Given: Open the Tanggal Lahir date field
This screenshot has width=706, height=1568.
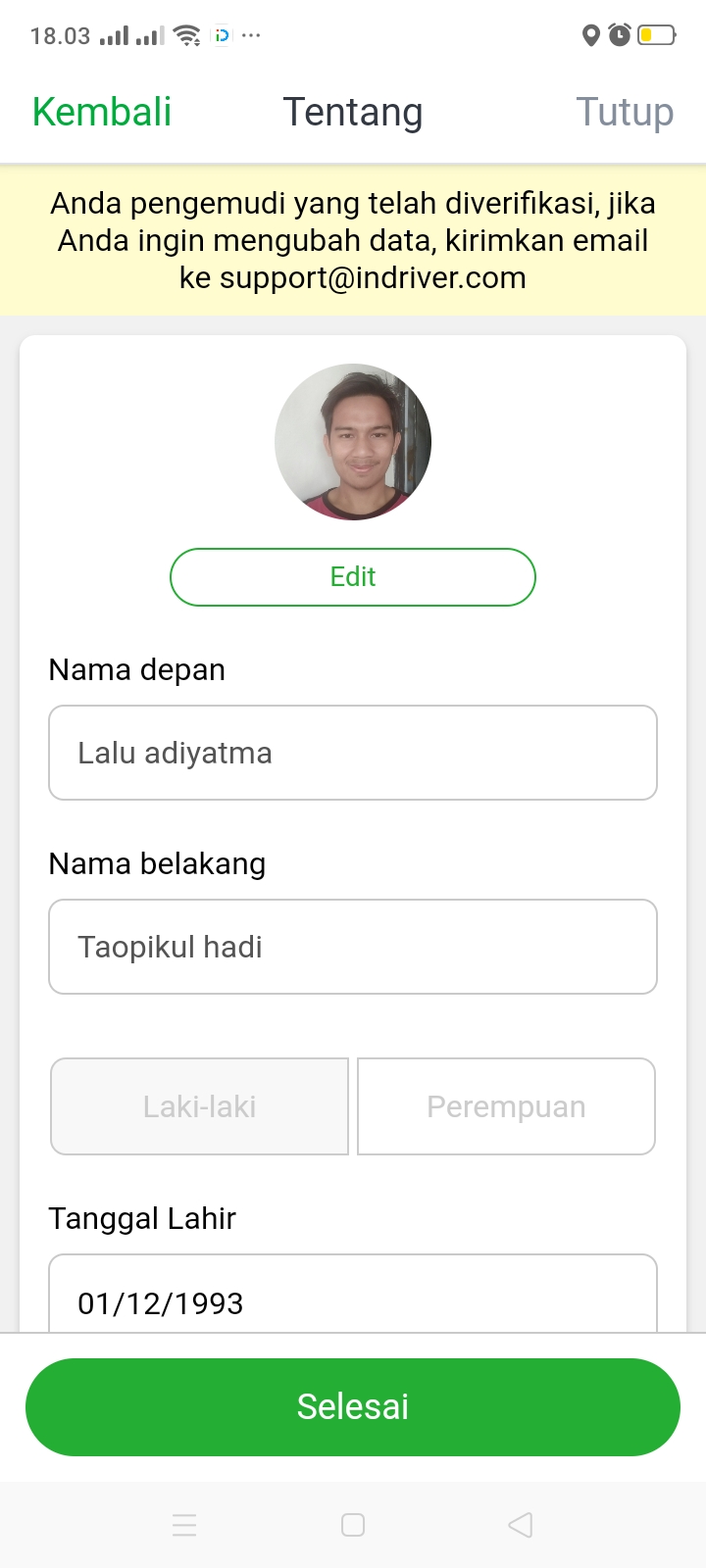Looking at the screenshot, I should tap(353, 1298).
